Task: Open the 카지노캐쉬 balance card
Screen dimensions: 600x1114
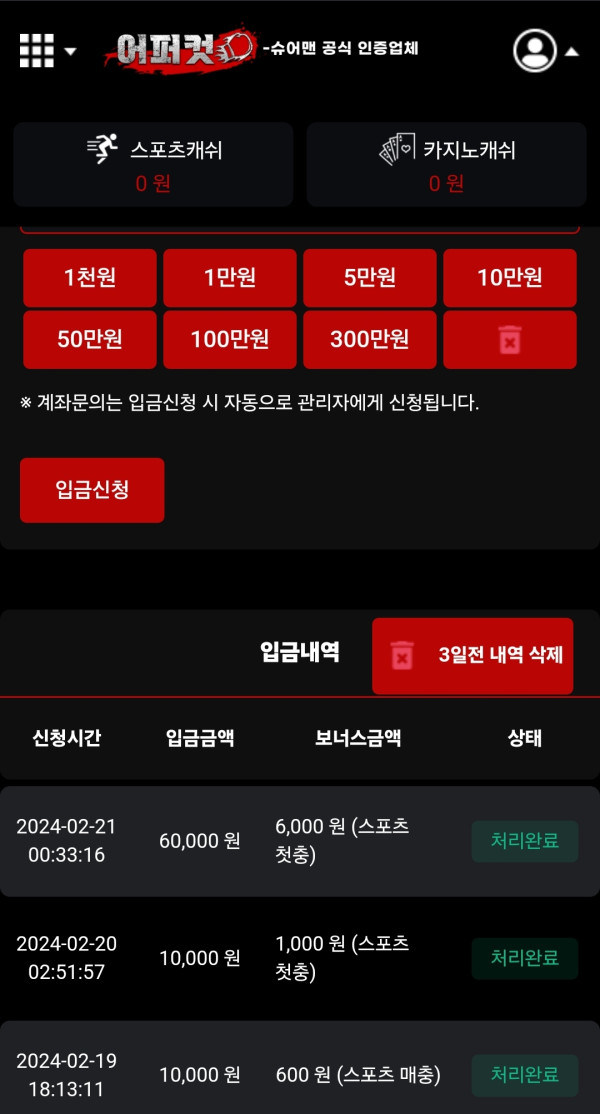Action: (x=446, y=164)
